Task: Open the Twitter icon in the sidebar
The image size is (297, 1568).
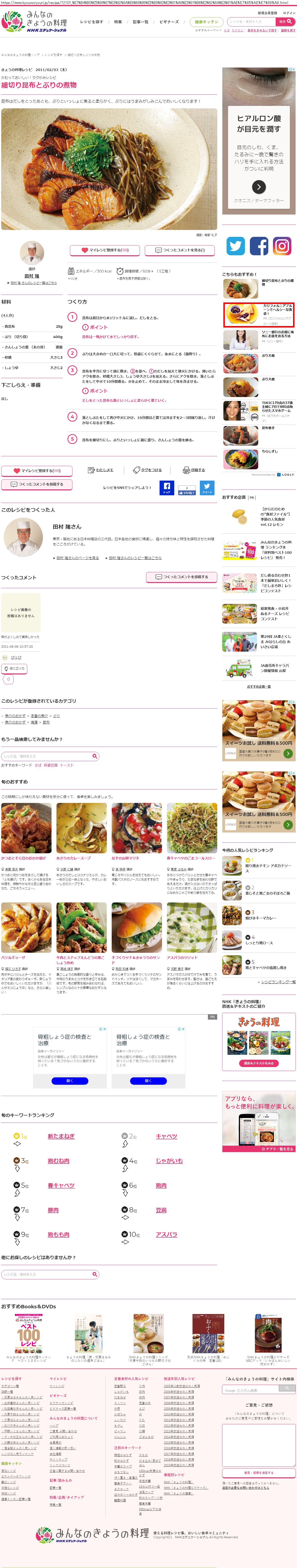Action: pos(236,246)
